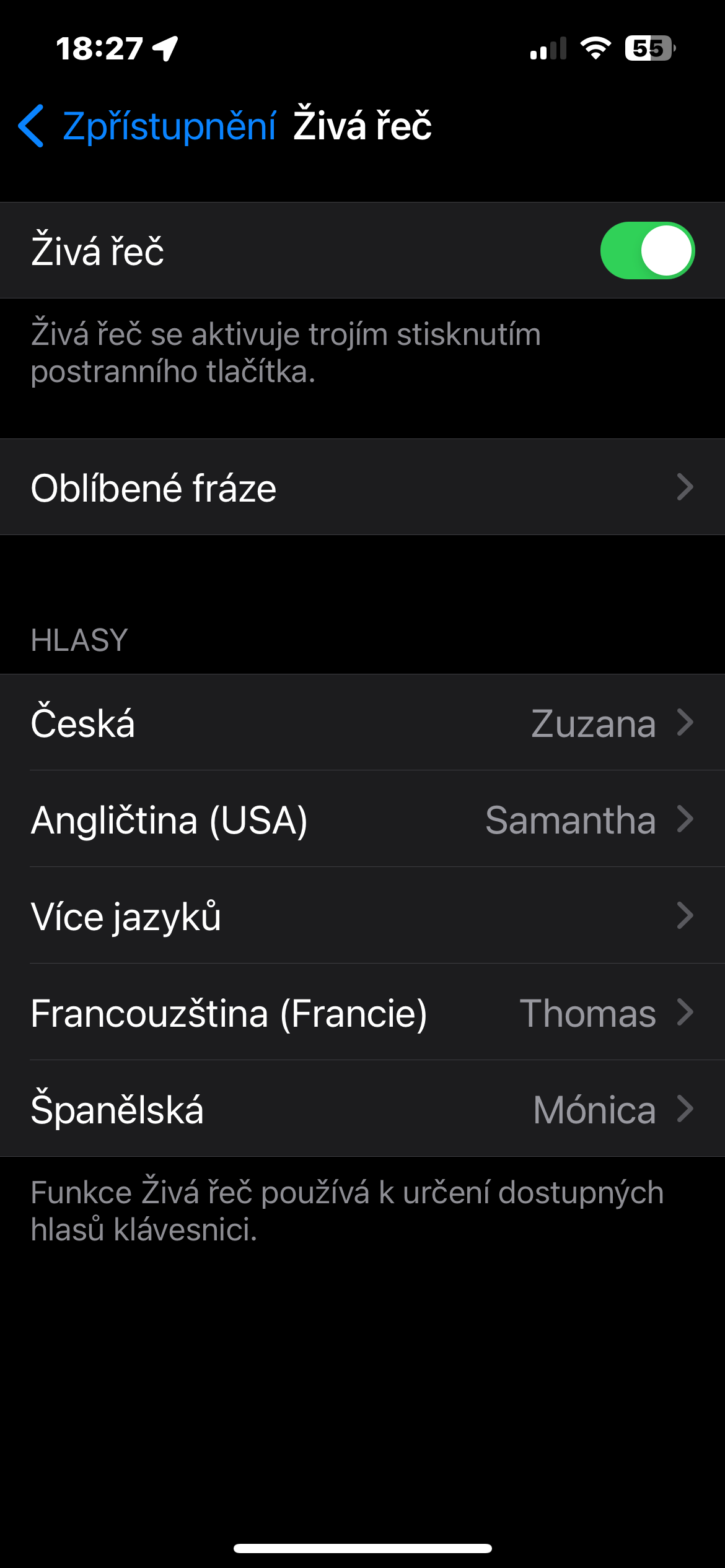Screen dimensions: 725x1568
Task: Open Oblíbené fráze
Action: pos(362,487)
